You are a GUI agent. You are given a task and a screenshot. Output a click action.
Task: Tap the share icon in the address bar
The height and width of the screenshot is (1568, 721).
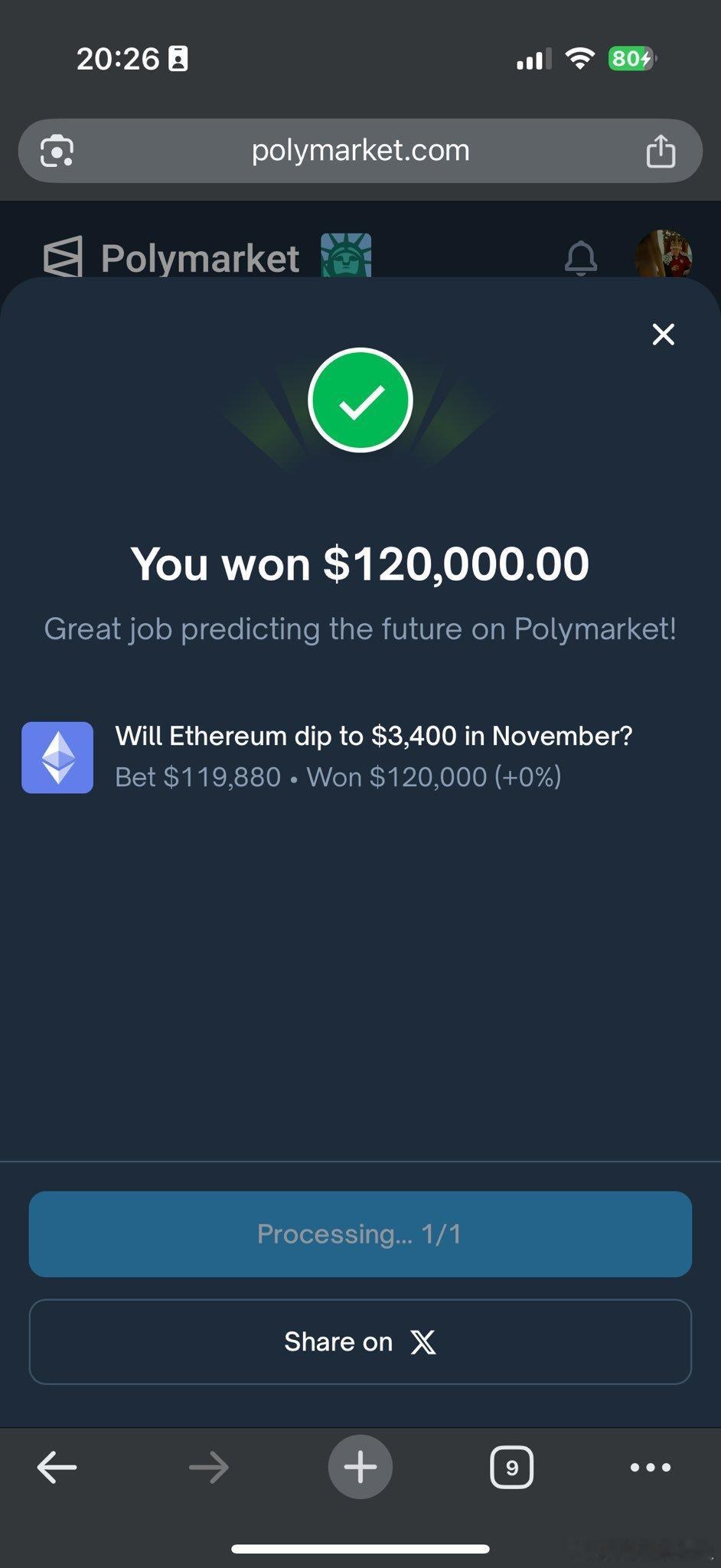click(x=660, y=150)
